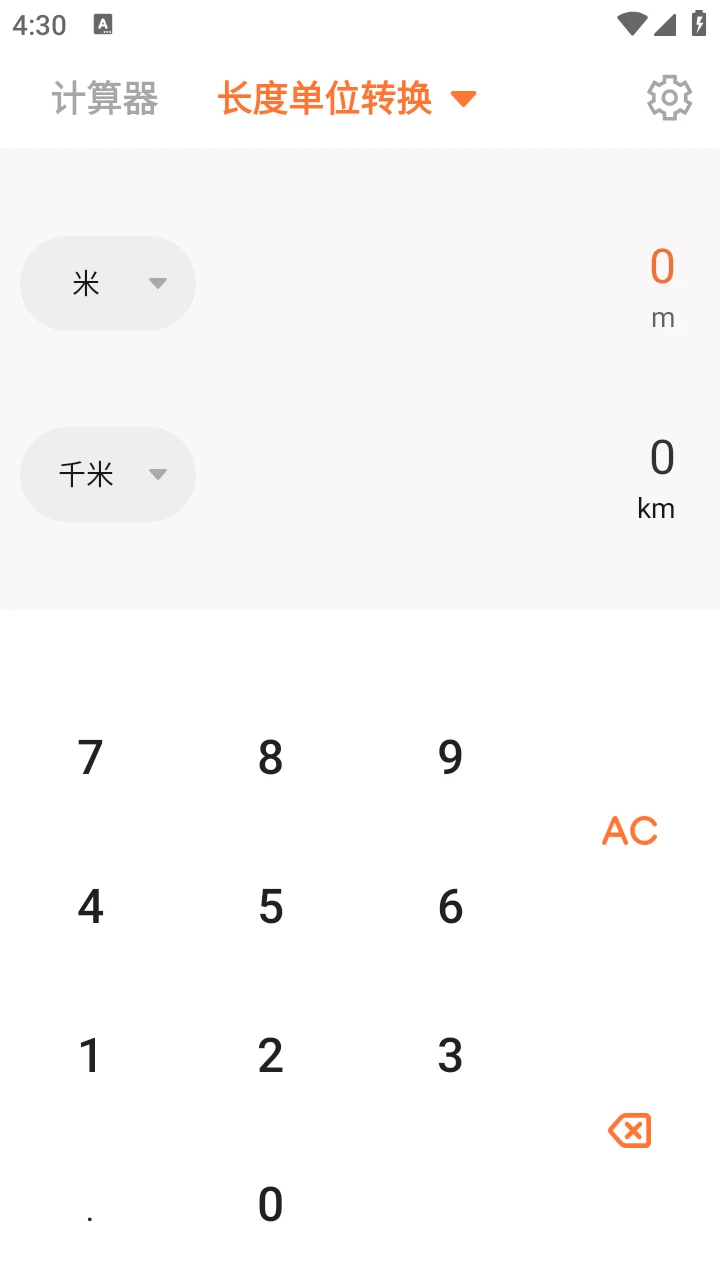Tap digit 4 on the keypad
Screen dimensions: 720x1280
[x=90, y=907]
